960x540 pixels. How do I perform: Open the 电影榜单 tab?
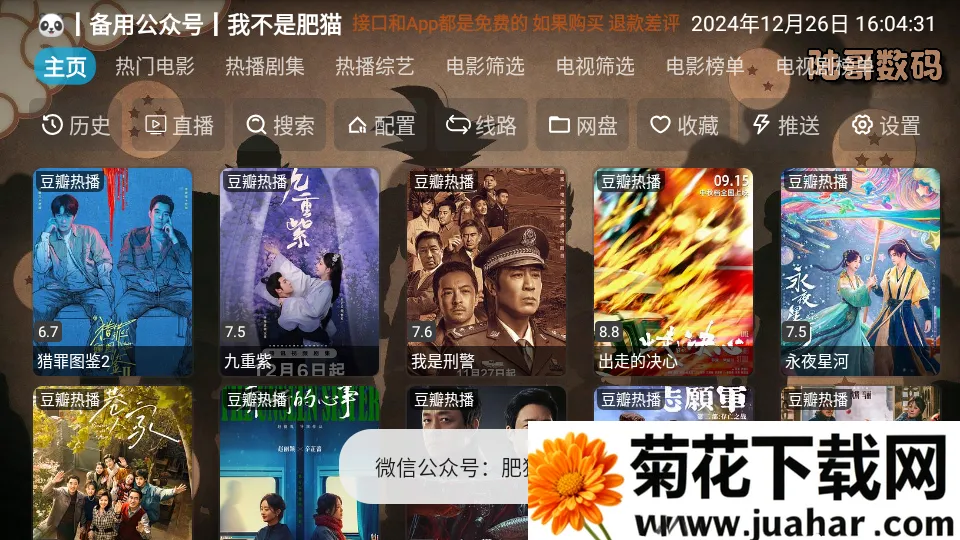click(x=705, y=67)
